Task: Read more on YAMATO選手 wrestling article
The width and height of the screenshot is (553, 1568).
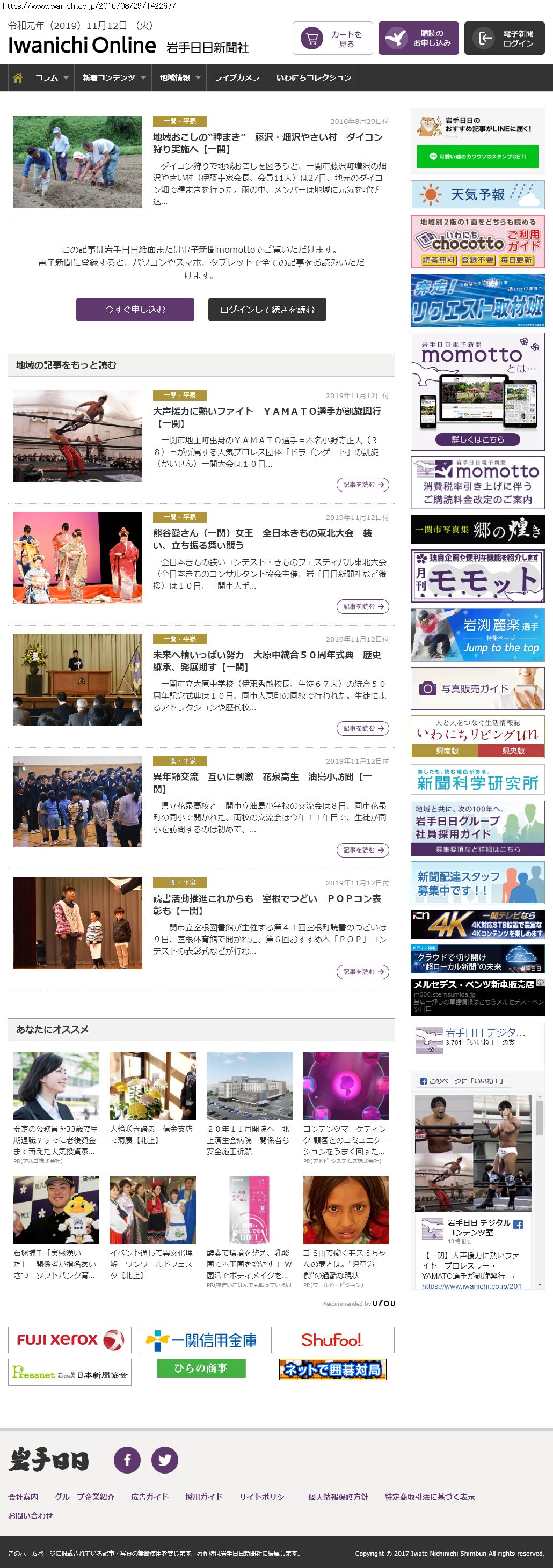Action: click(362, 485)
